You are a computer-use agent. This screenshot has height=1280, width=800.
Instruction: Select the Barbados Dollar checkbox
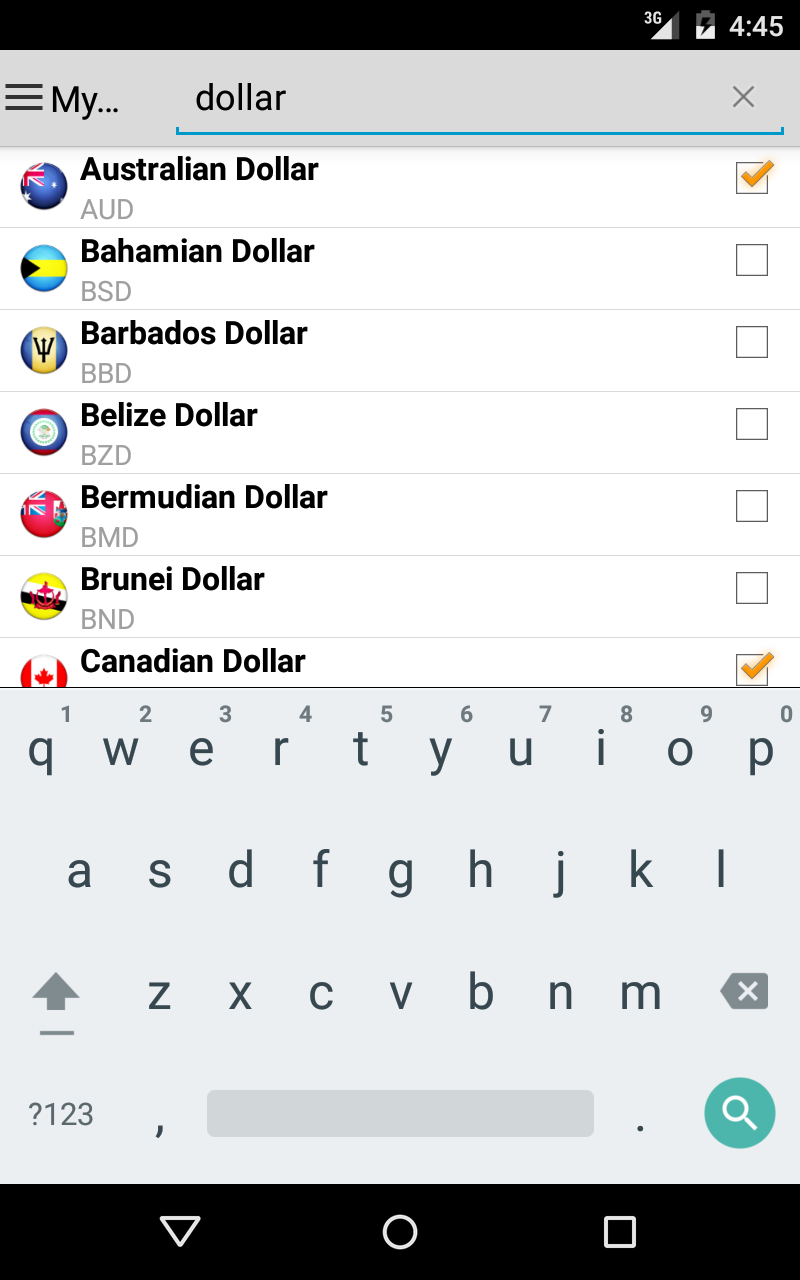(752, 342)
